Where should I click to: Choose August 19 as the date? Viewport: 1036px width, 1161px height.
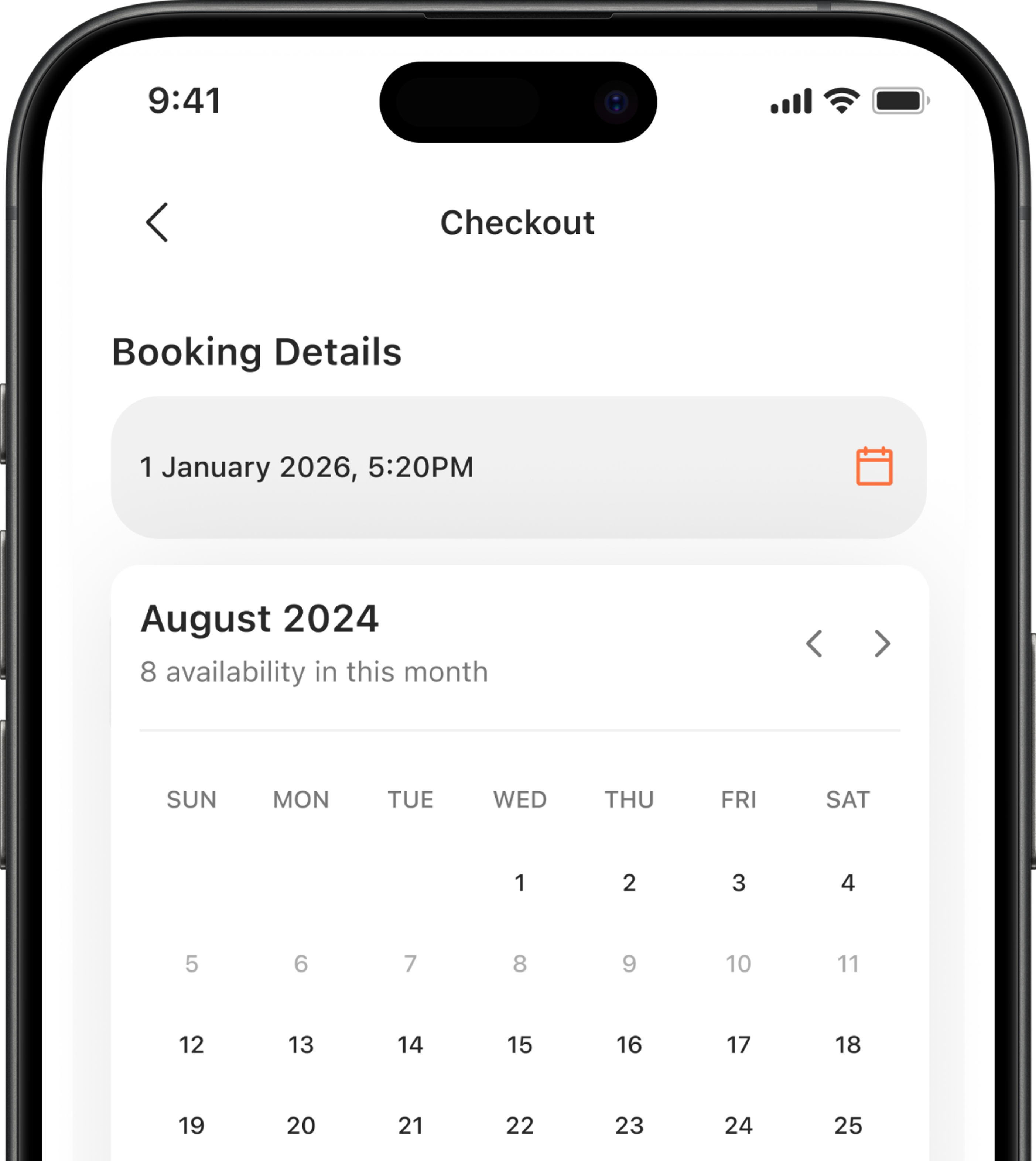pyautogui.click(x=191, y=1125)
